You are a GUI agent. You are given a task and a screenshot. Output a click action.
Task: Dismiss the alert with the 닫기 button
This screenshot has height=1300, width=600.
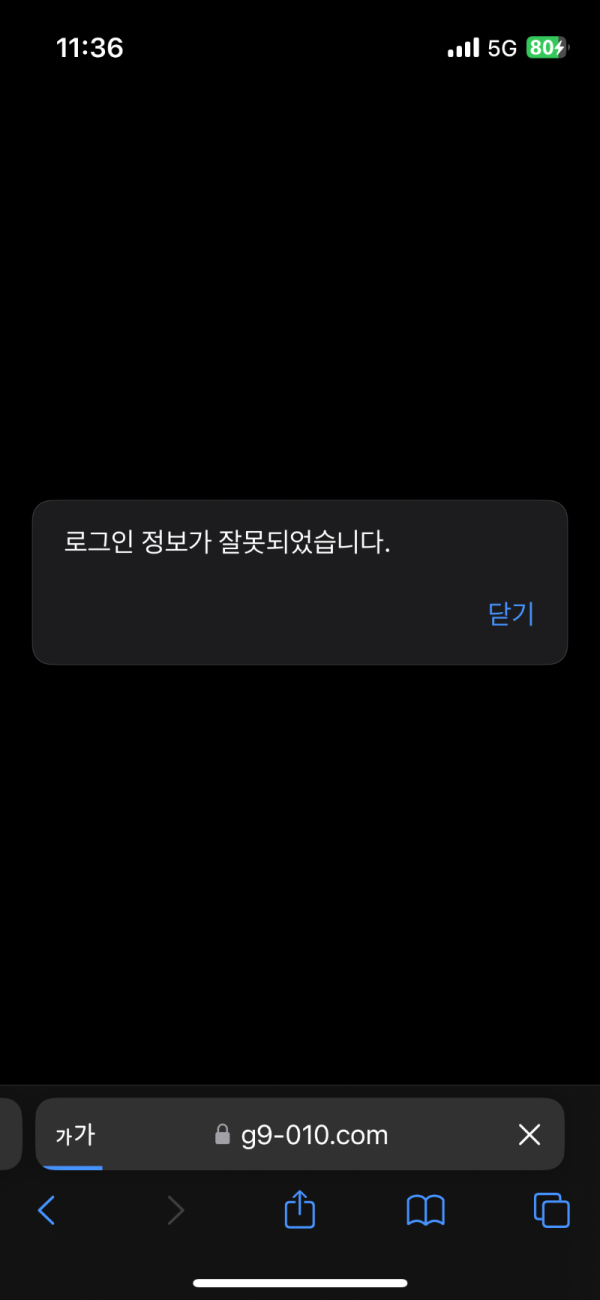[x=511, y=614]
